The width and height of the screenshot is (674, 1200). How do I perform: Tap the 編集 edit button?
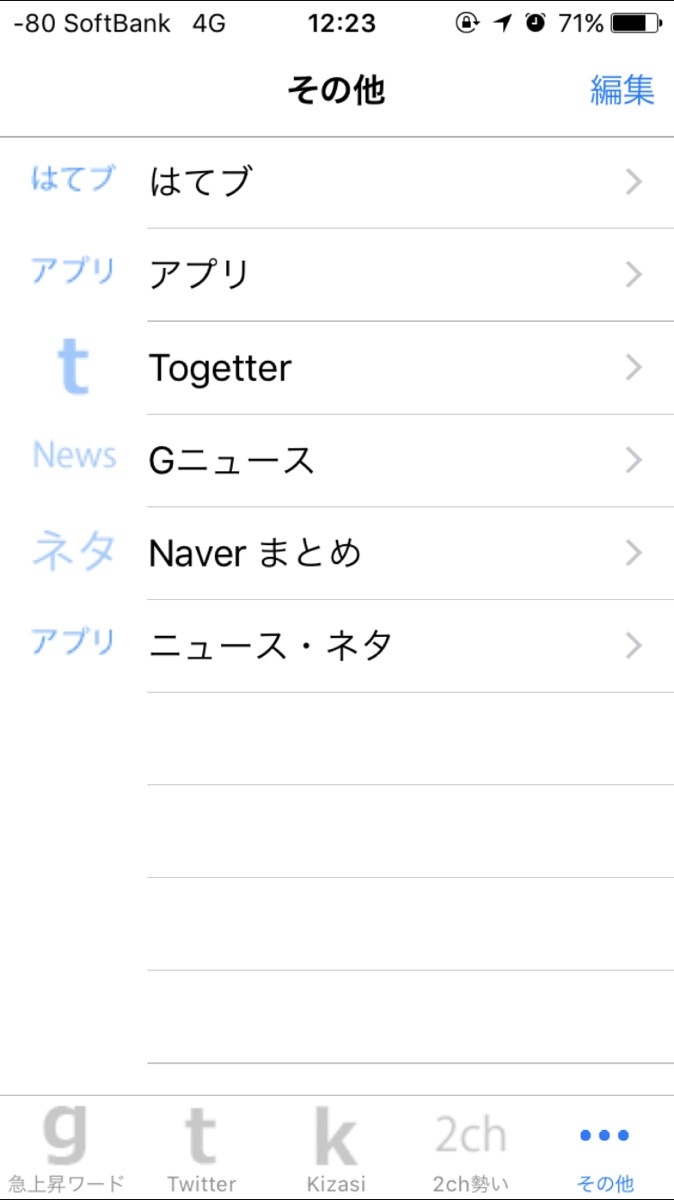pos(622,90)
